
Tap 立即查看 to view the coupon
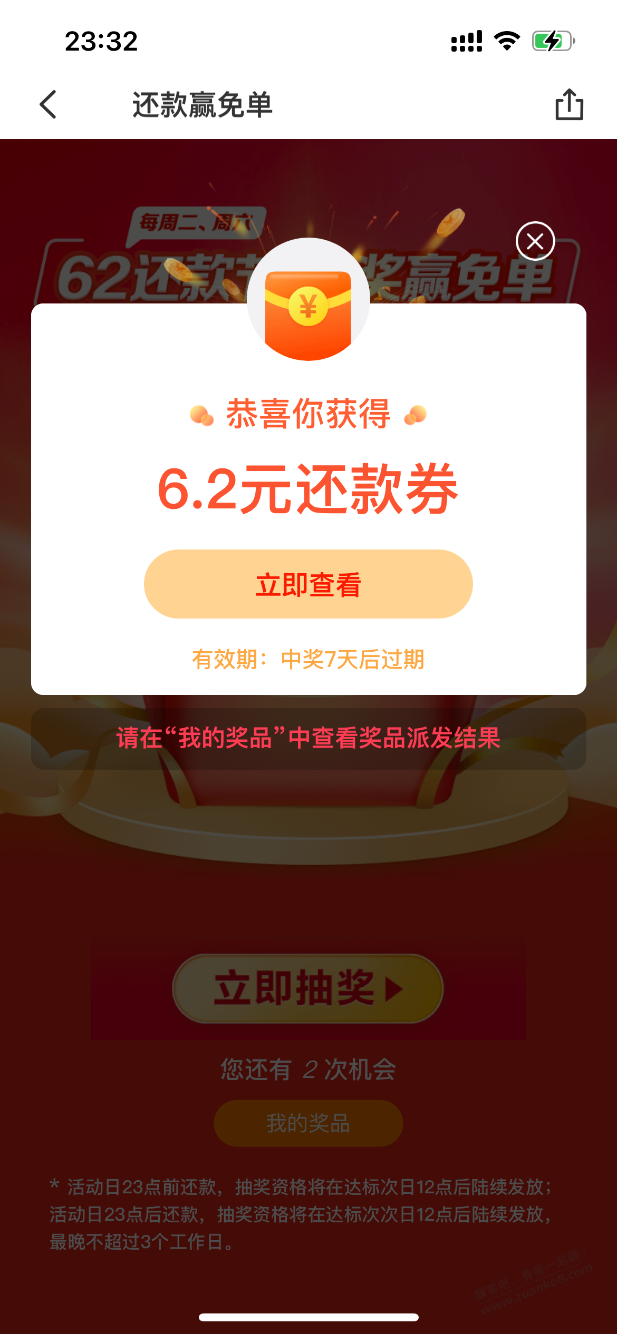(x=308, y=585)
